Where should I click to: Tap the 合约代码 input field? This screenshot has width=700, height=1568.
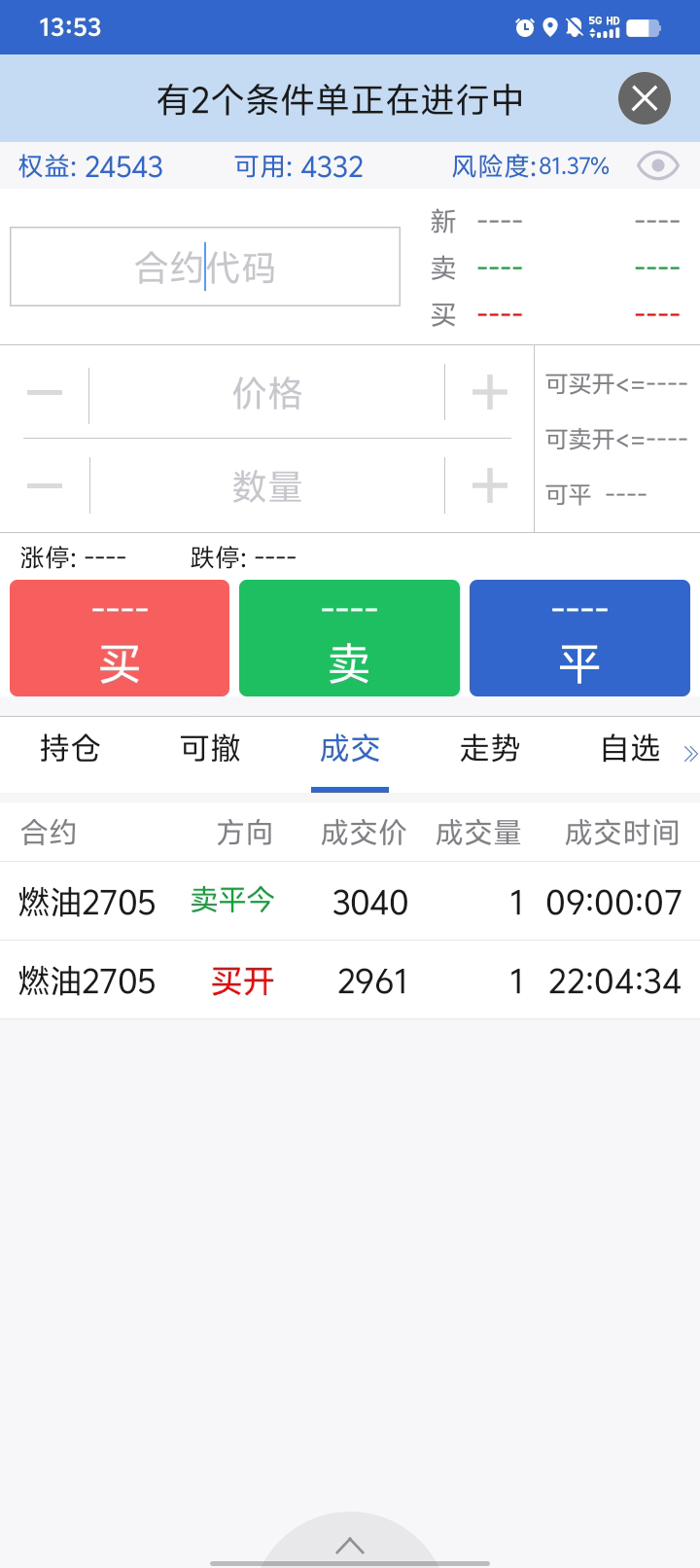(205, 267)
